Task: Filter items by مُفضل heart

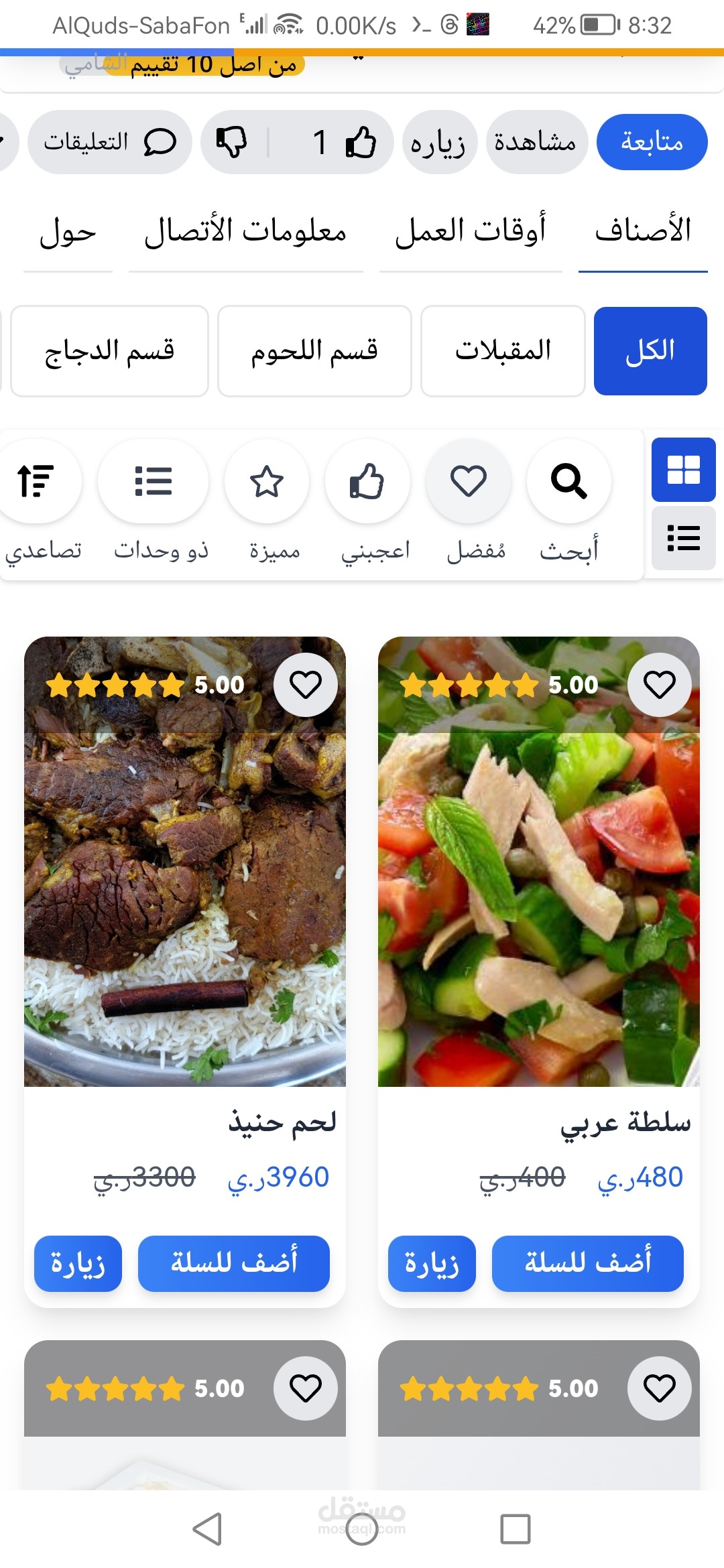Action: (468, 481)
